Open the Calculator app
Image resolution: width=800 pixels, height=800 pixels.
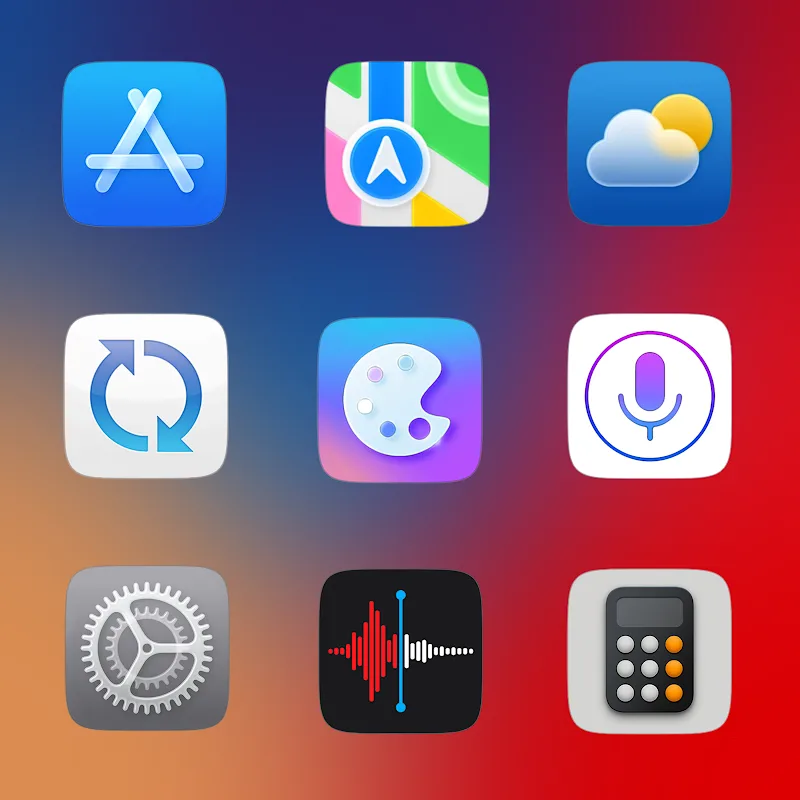tap(650, 651)
